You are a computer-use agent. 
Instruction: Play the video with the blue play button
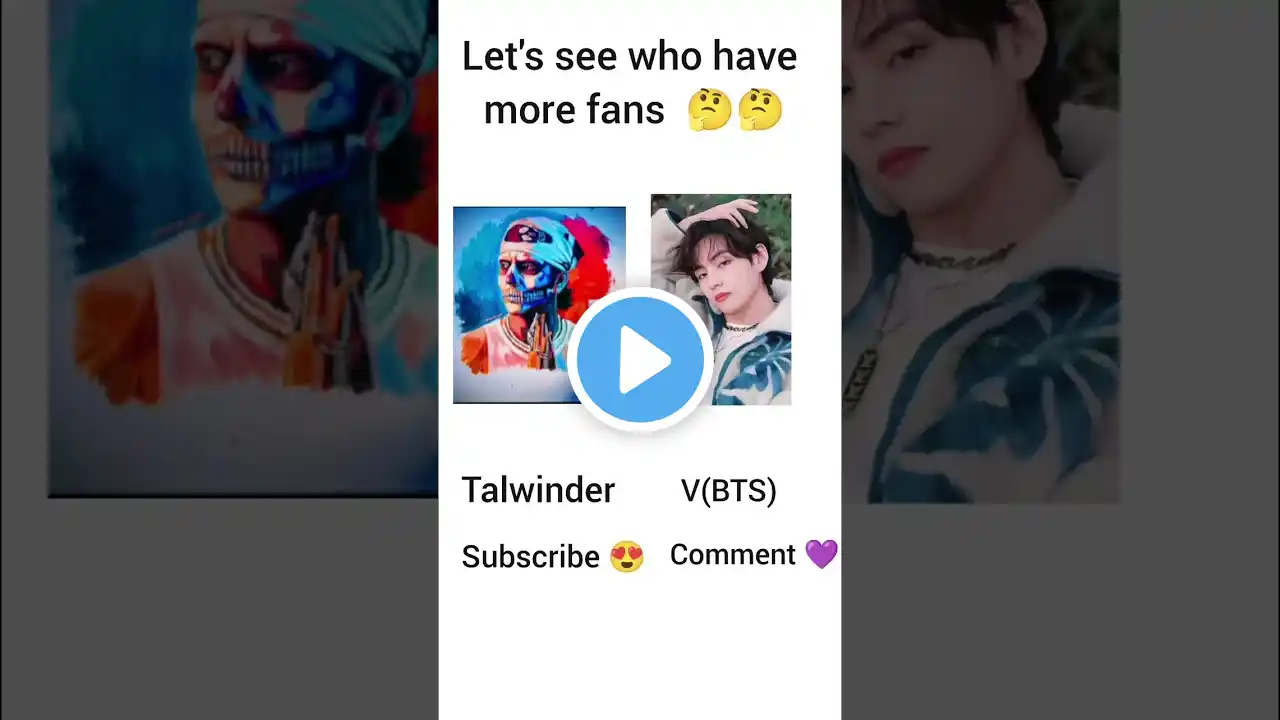pos(640,360)
